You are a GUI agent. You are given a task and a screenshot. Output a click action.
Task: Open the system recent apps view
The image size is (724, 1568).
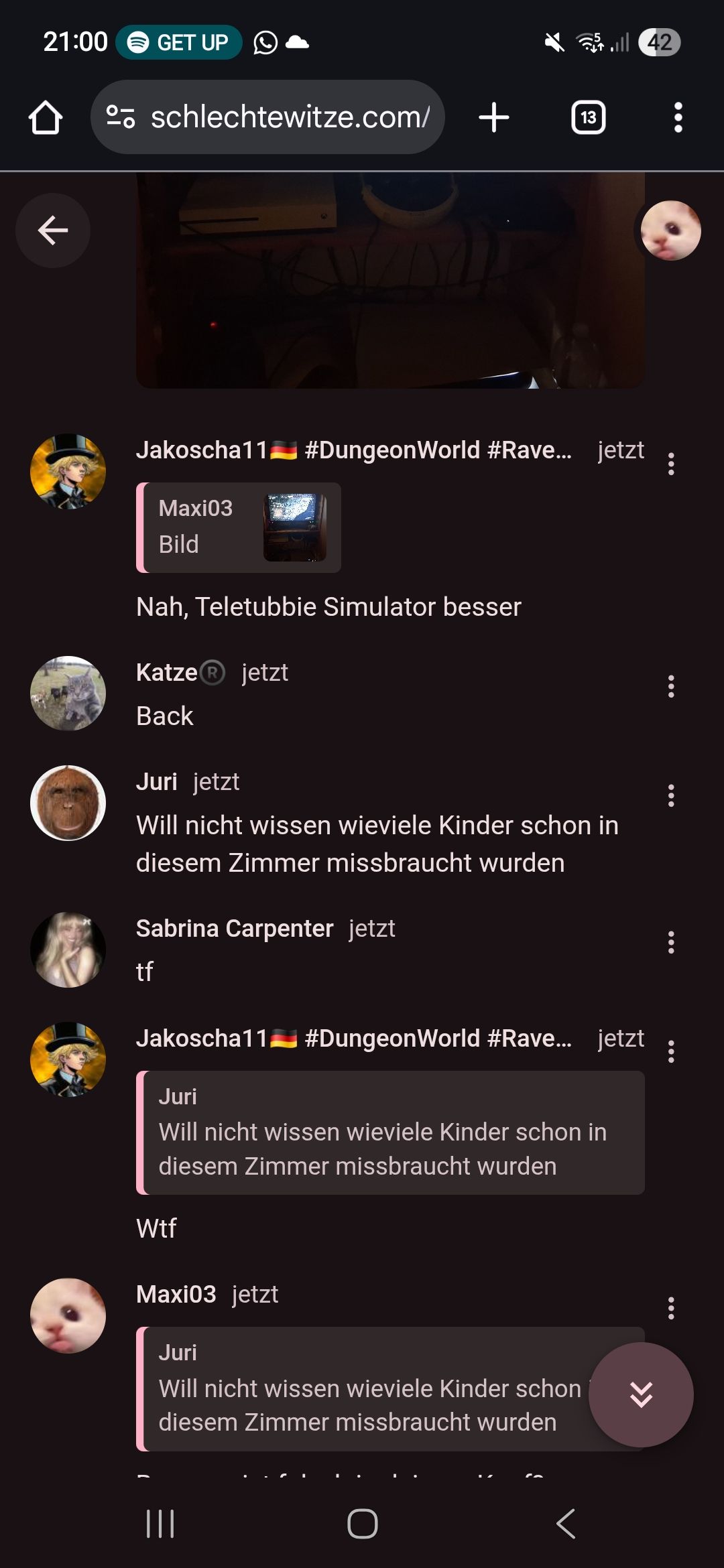[160, 1524]
